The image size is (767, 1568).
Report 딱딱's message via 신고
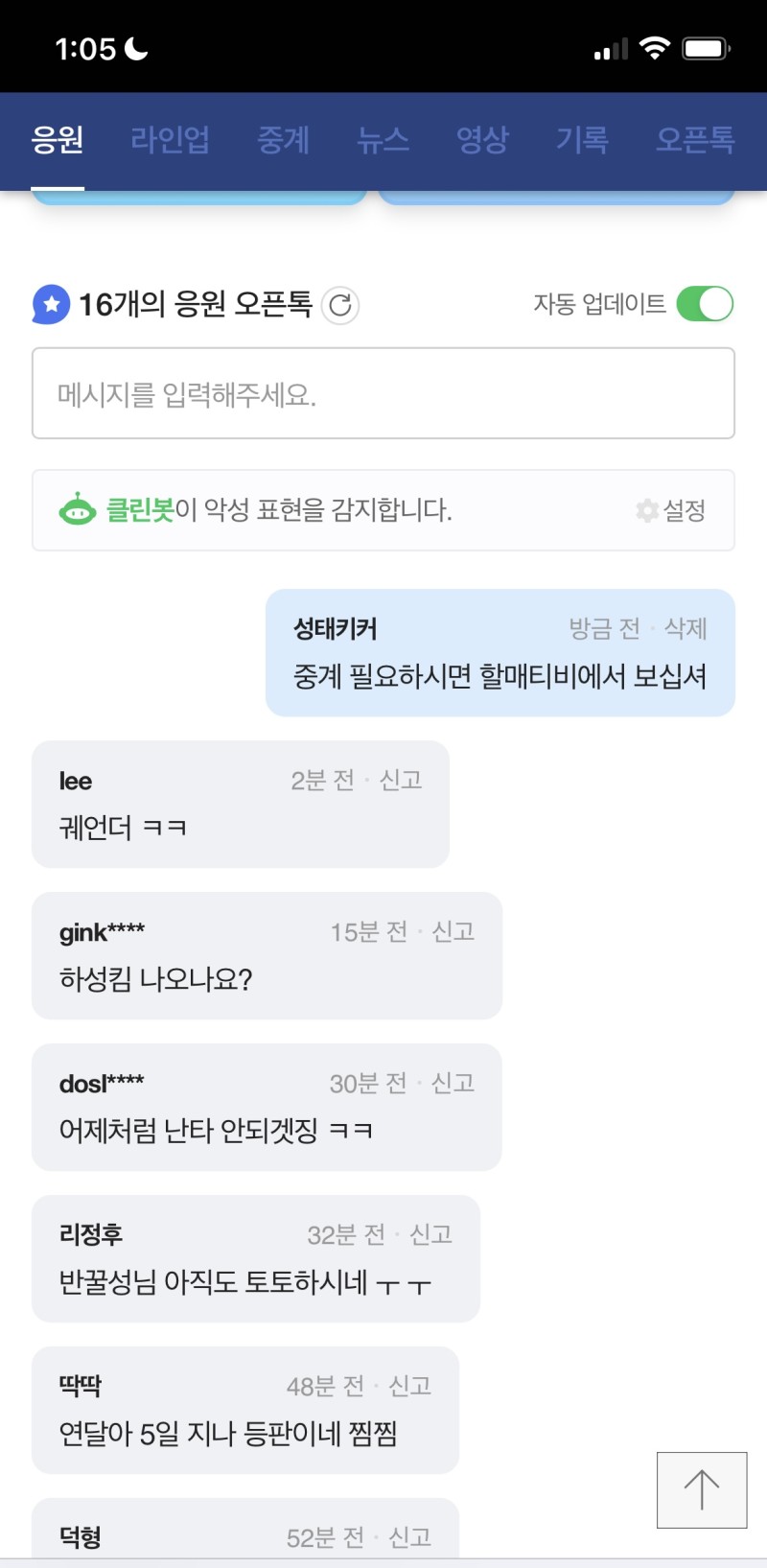(x=409, y=1387)
